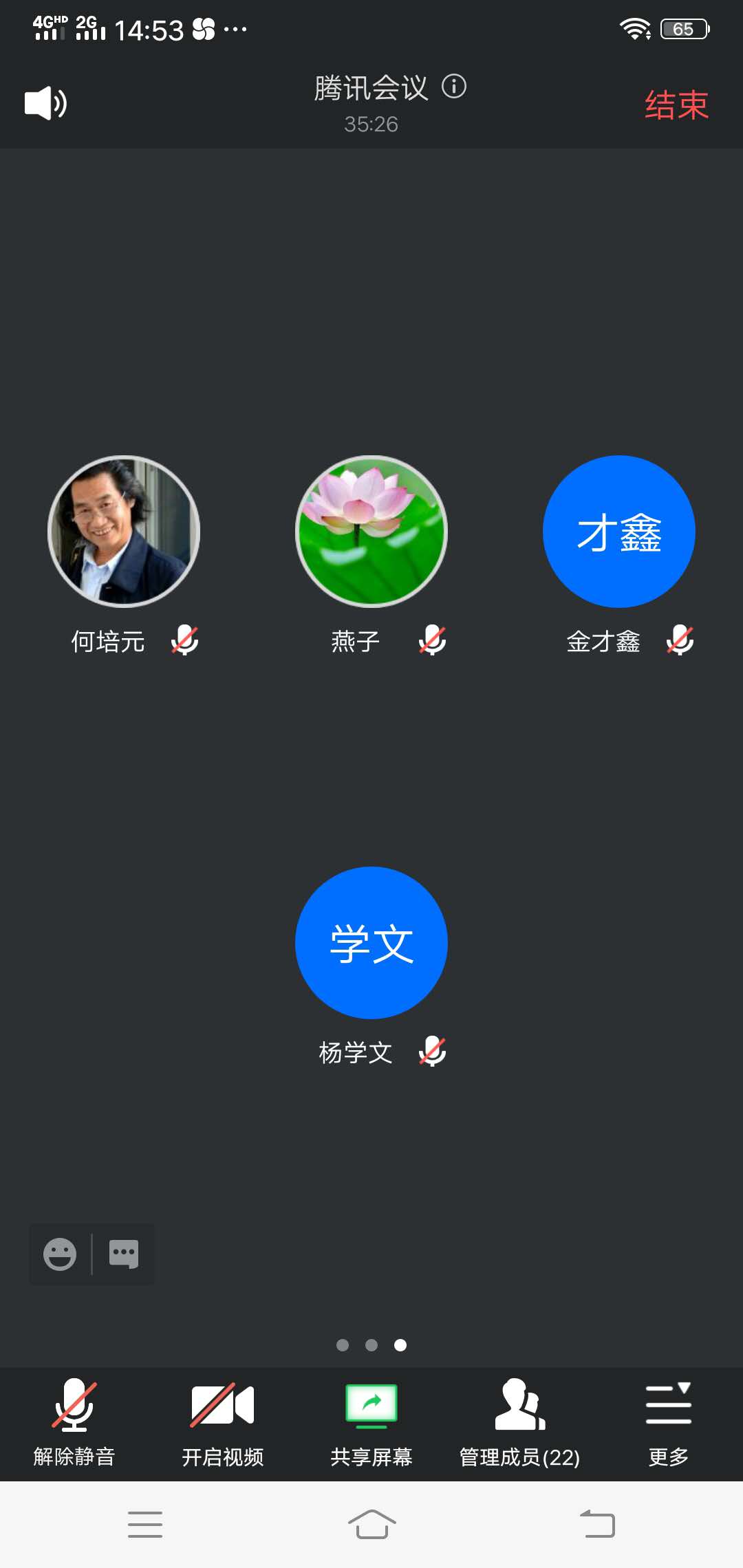Tap the camera icon to start video

[222, 1403]
